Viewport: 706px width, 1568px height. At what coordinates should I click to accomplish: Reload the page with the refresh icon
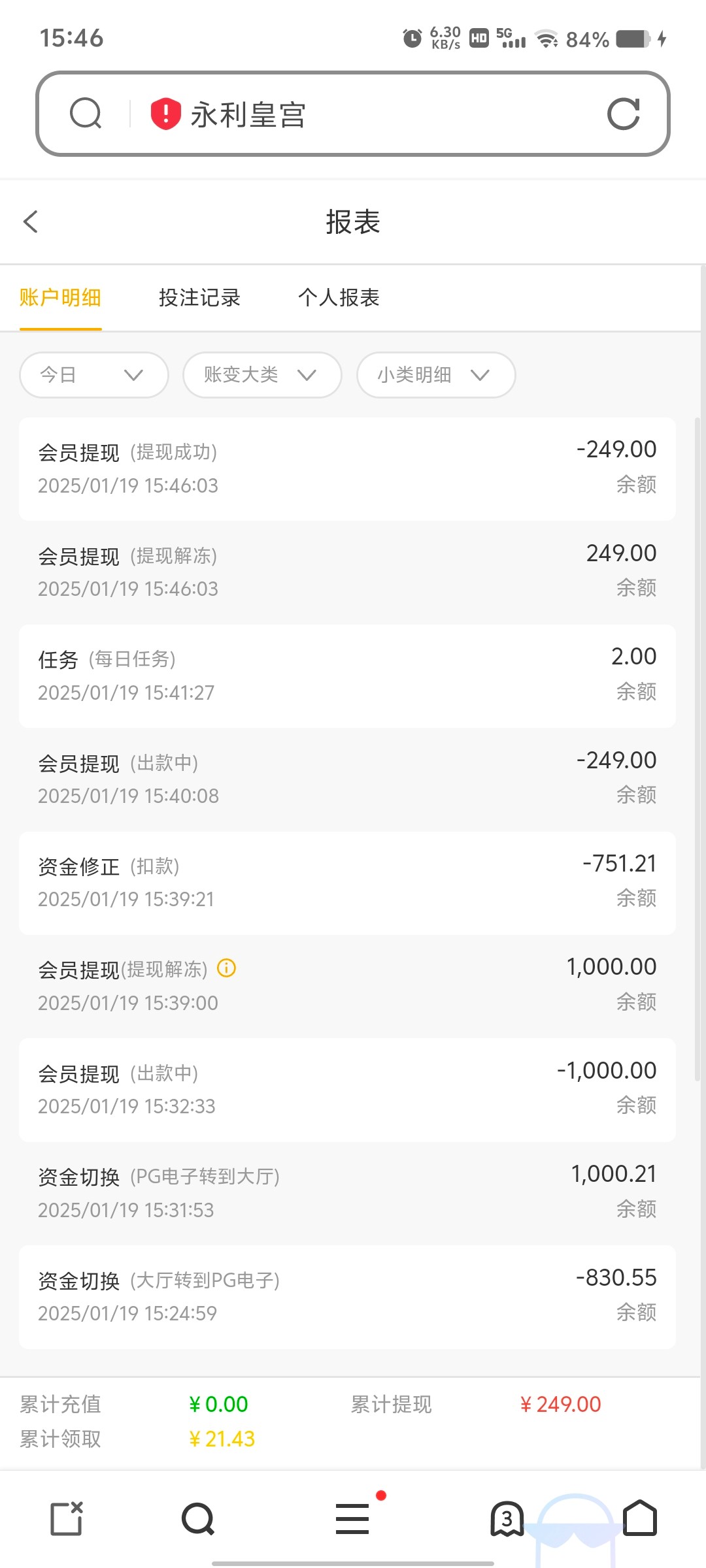(x=623, y=114)
